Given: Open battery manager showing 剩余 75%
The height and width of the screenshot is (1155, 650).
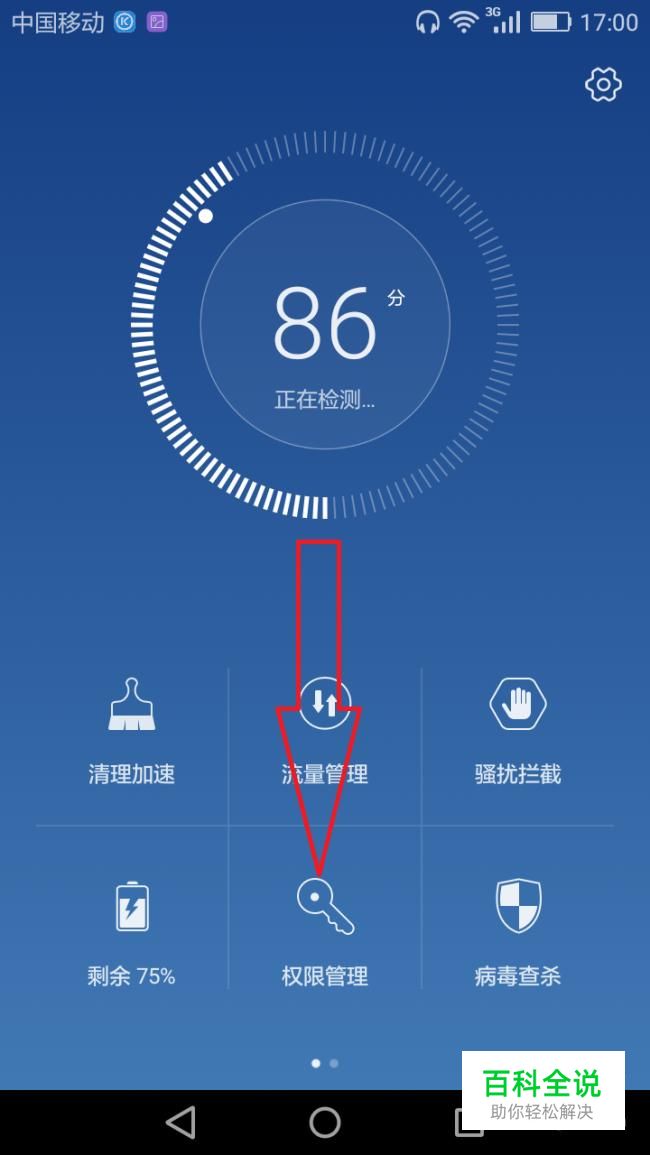Looking at the screenshot, I should pos(132,930).
